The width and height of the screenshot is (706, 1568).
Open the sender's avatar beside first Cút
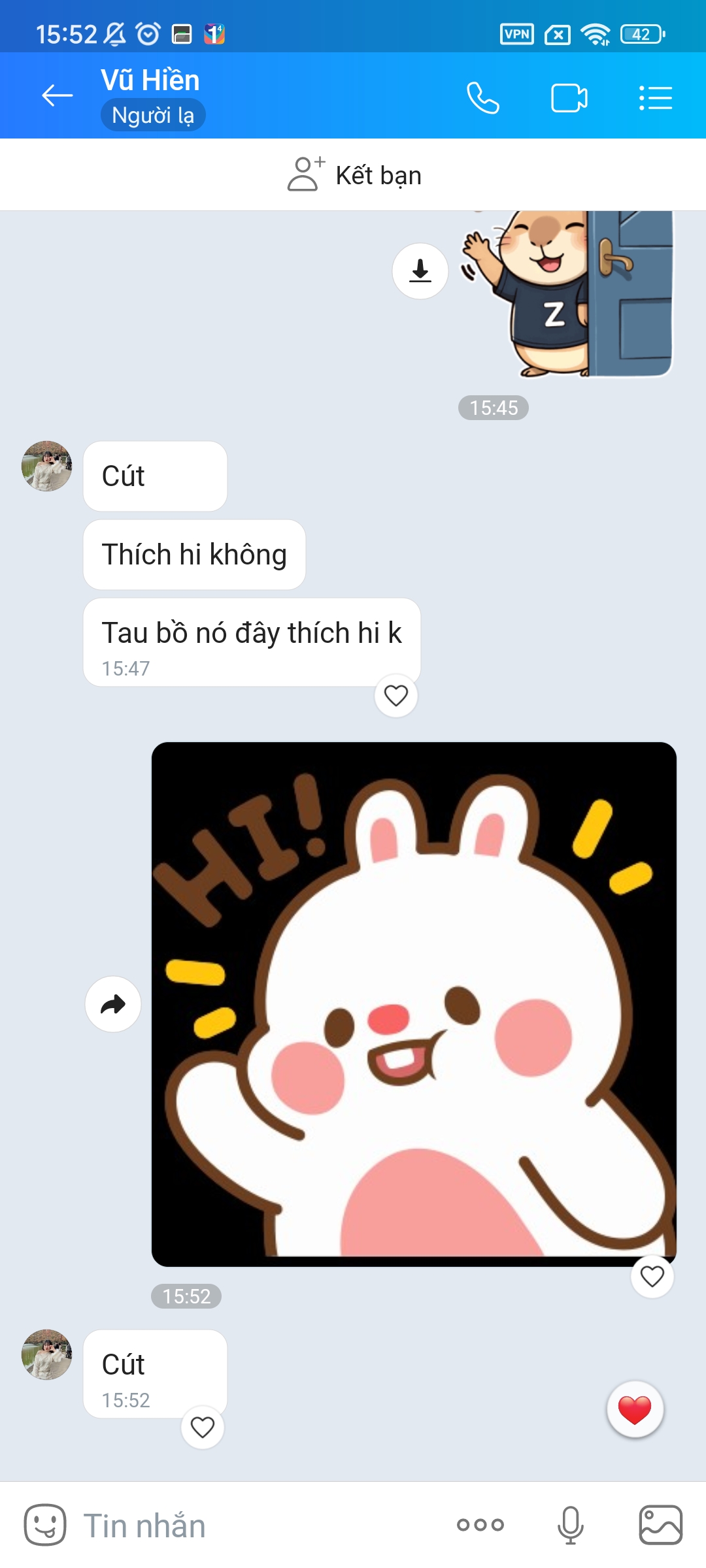point(46,466)
